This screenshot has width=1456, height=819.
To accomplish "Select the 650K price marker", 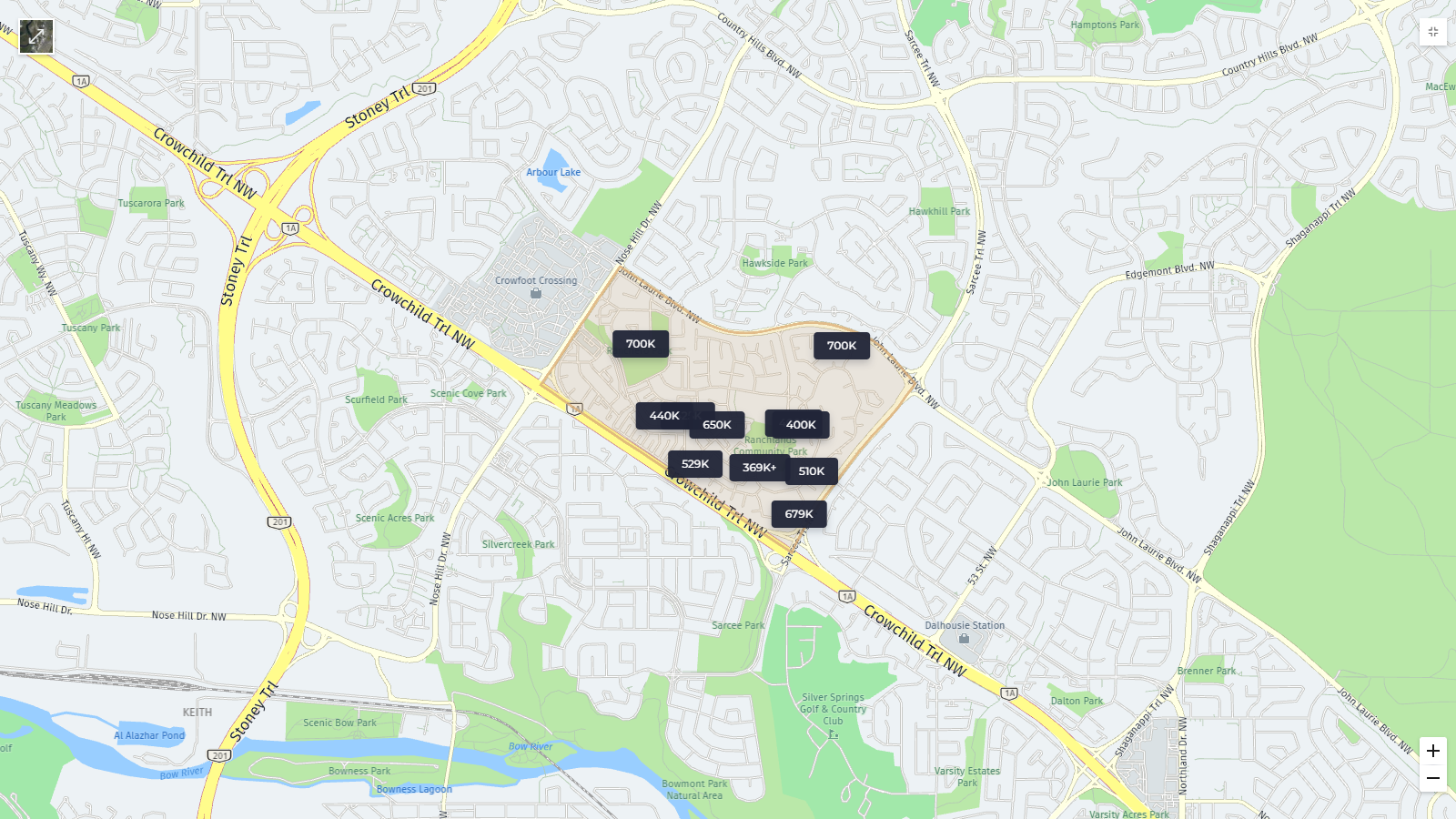I will [718, 425].
